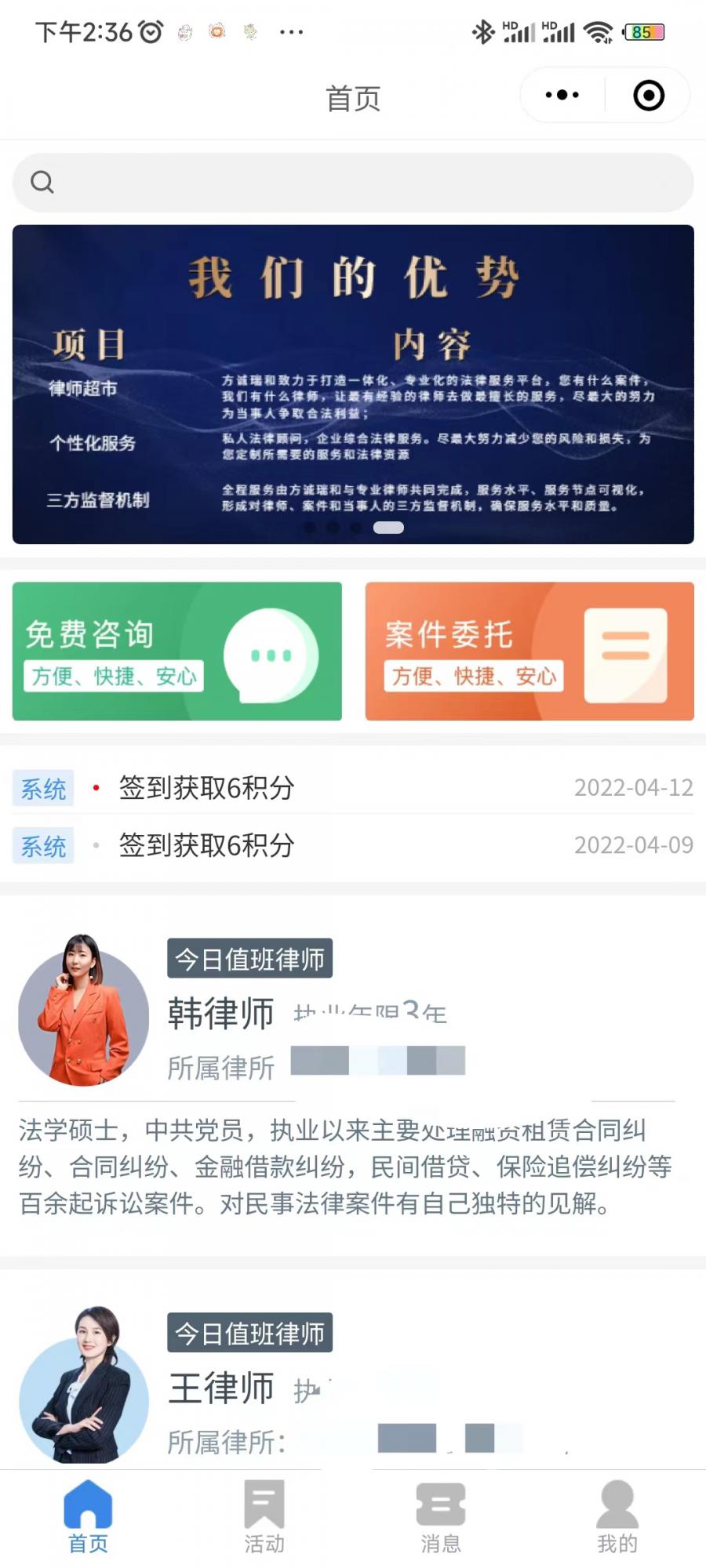Viewport: 706px width, 1568px height.
Task: Select the 首页 home tab
Action: [x=88, y=1517]
